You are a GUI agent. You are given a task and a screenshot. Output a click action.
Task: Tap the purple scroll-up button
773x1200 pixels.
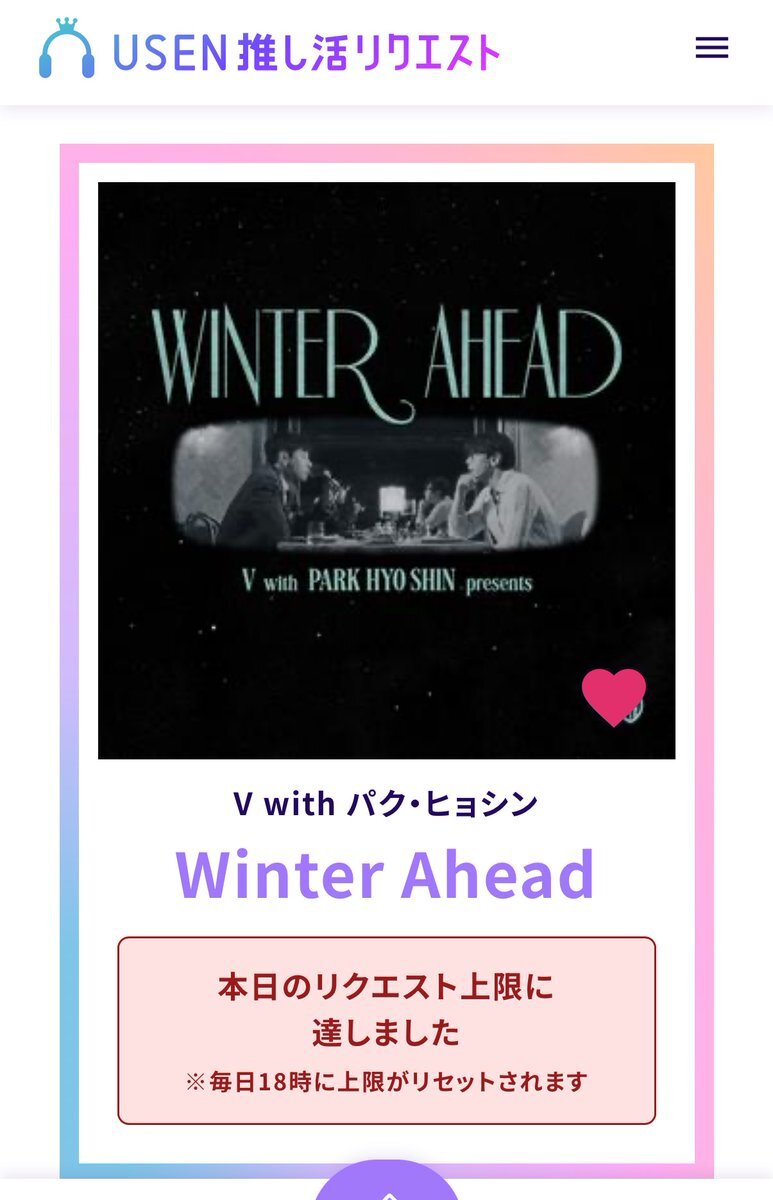click(x=386, y=1186)
